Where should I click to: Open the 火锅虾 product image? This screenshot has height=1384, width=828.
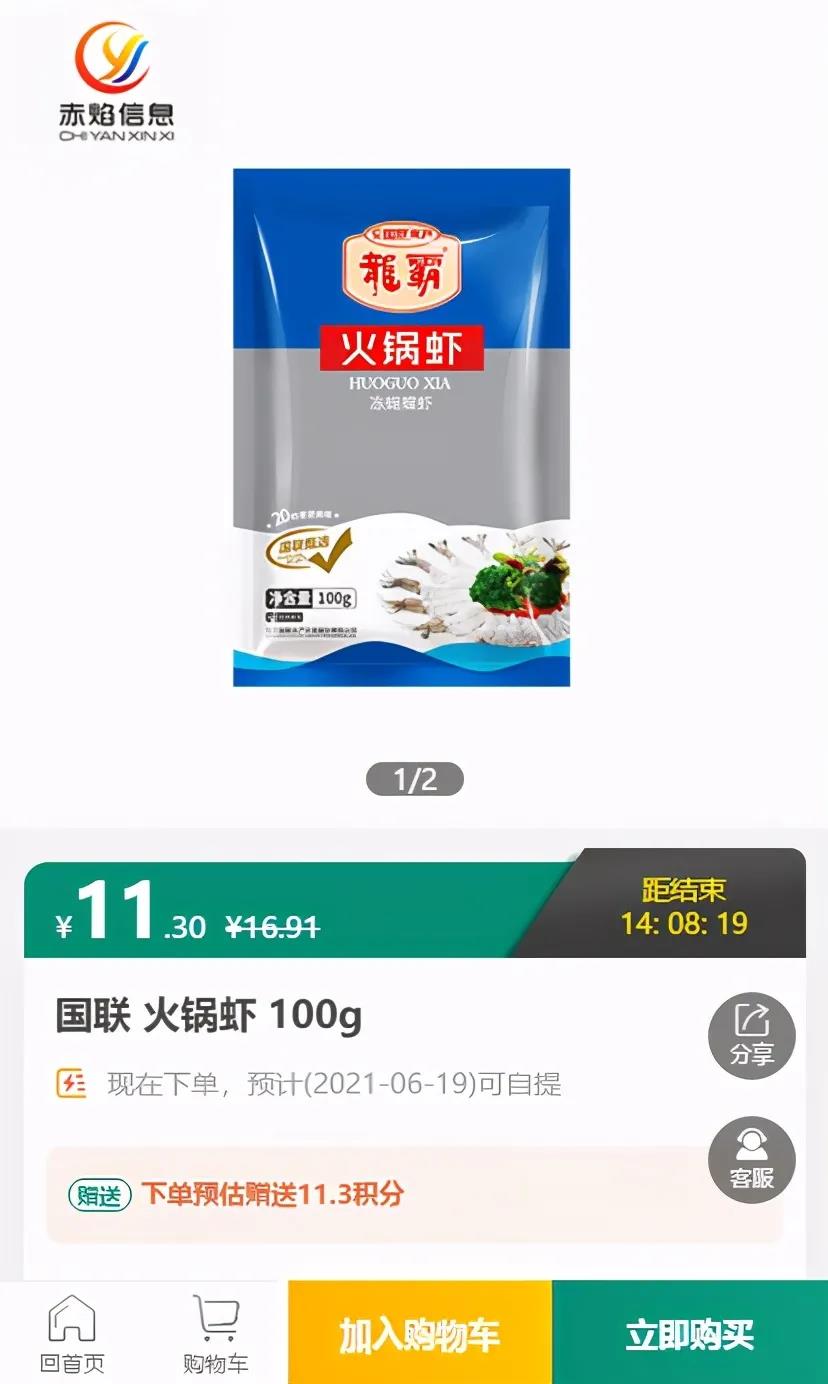point(402,427)
